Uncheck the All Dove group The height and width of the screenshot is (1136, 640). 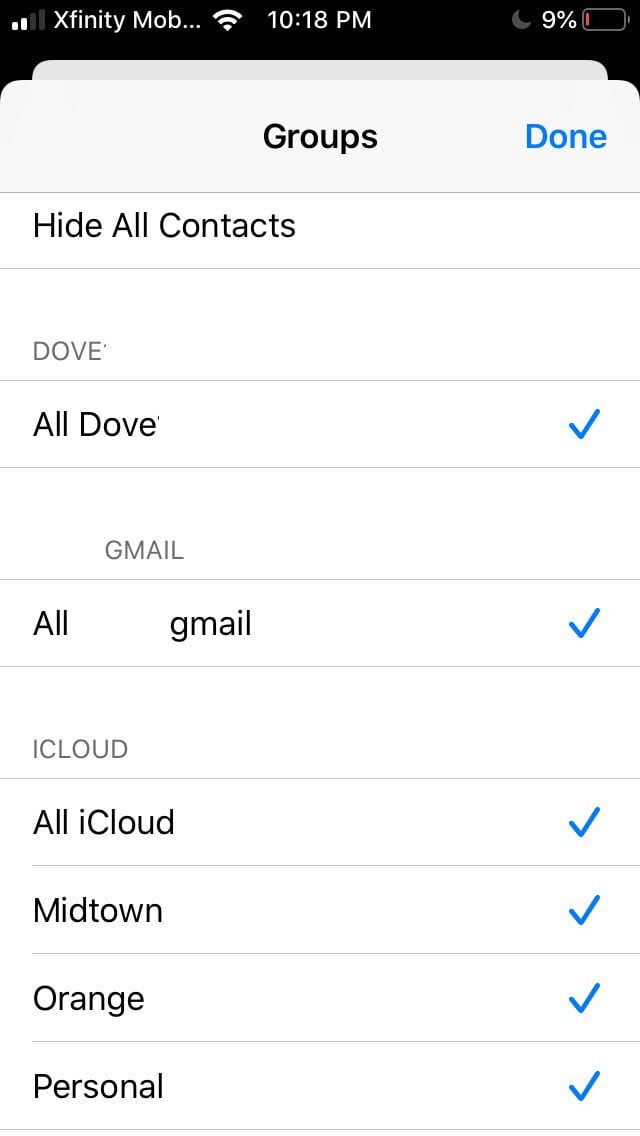(x=320, y=424)
